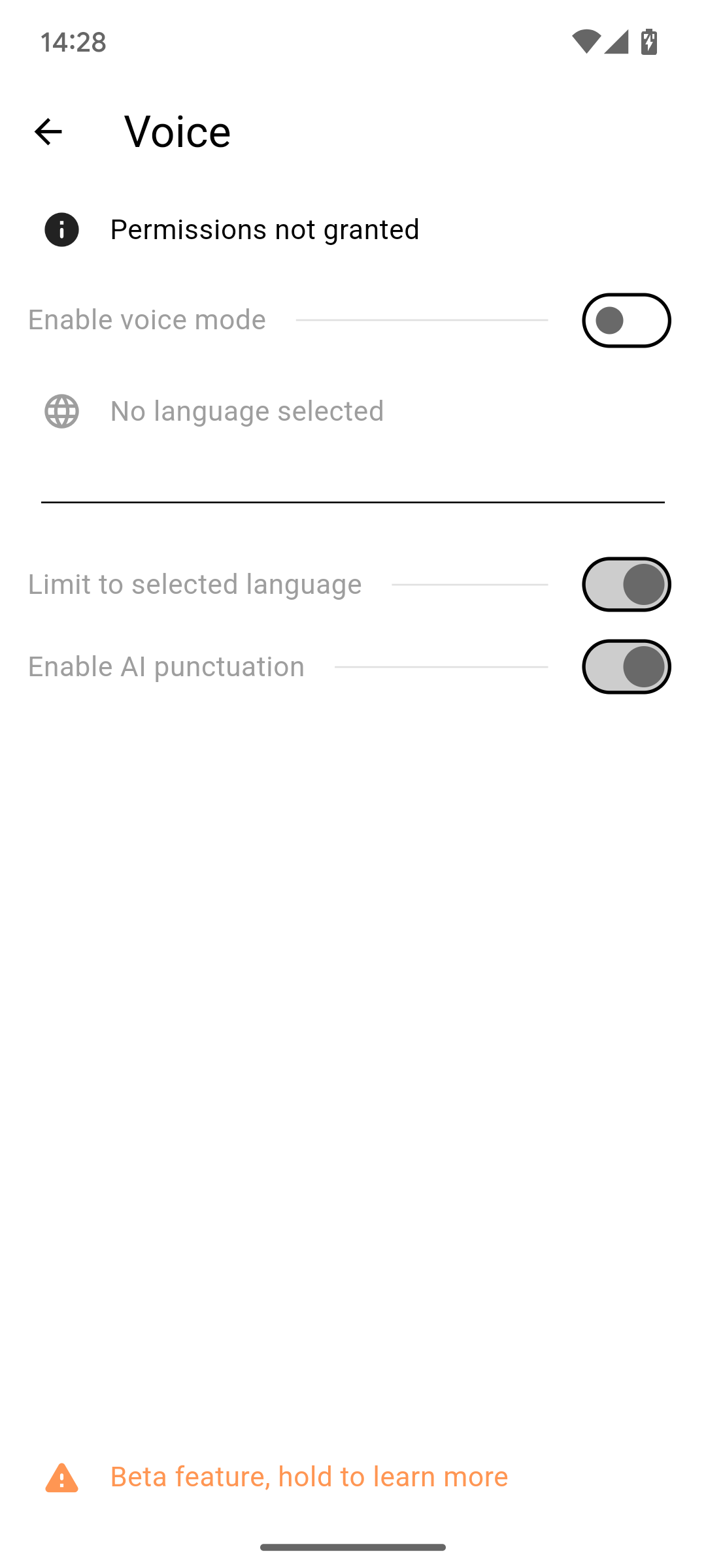Go back from Voice settings
The height and width of the screenshot is (1568, 706).
click(48, 131)
